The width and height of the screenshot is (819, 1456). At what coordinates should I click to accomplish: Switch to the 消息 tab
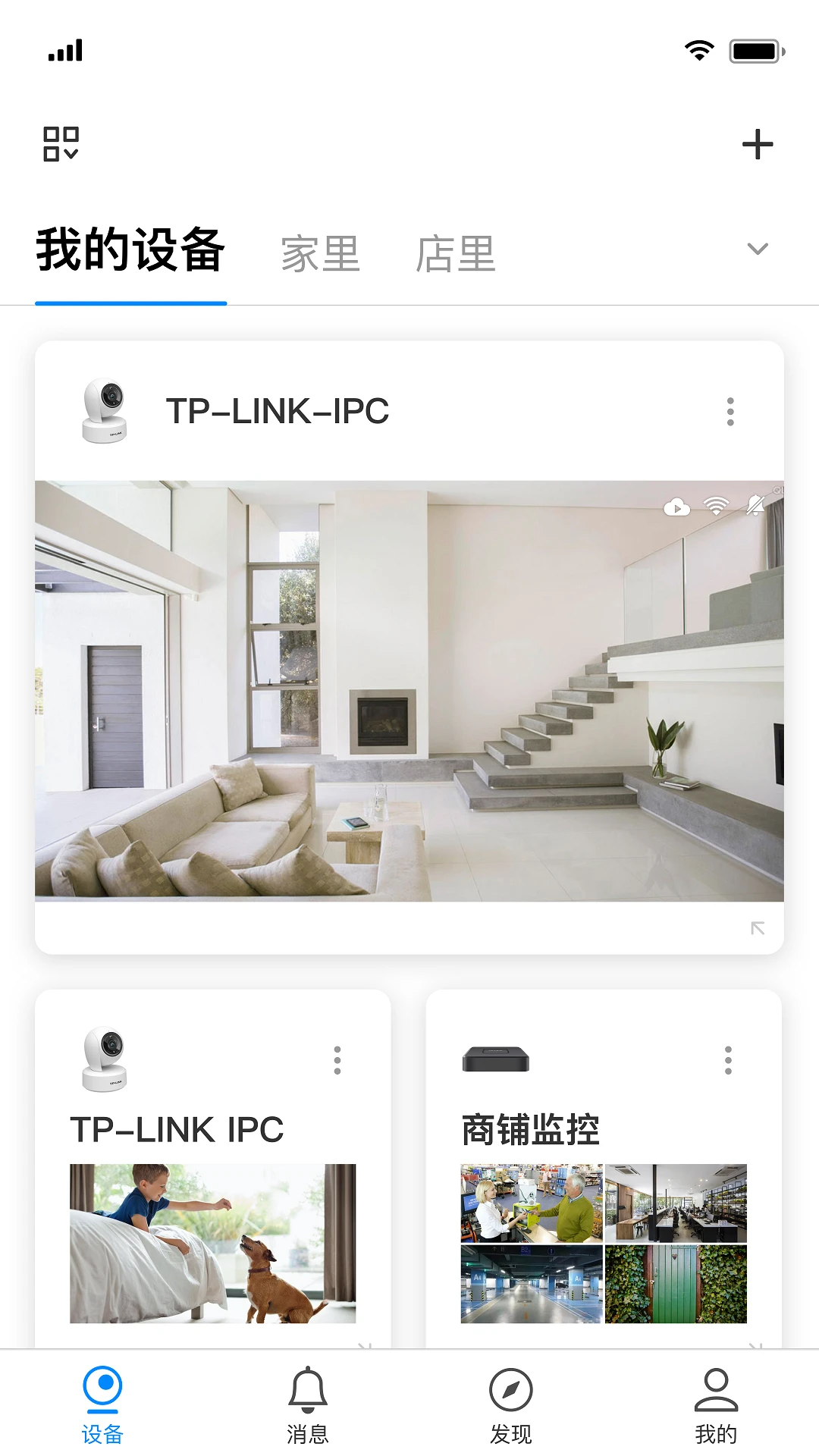(x=308, y=1404)
